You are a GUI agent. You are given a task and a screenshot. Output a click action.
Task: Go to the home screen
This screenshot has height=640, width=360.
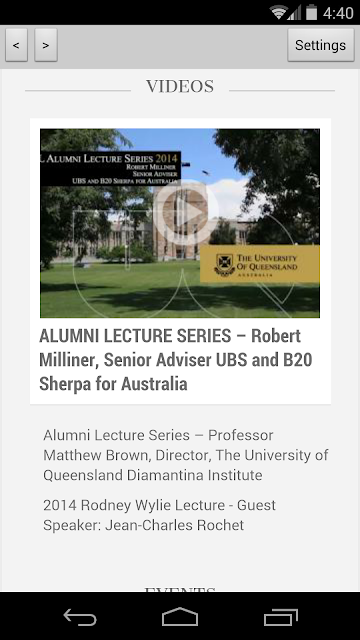[180, 617]
